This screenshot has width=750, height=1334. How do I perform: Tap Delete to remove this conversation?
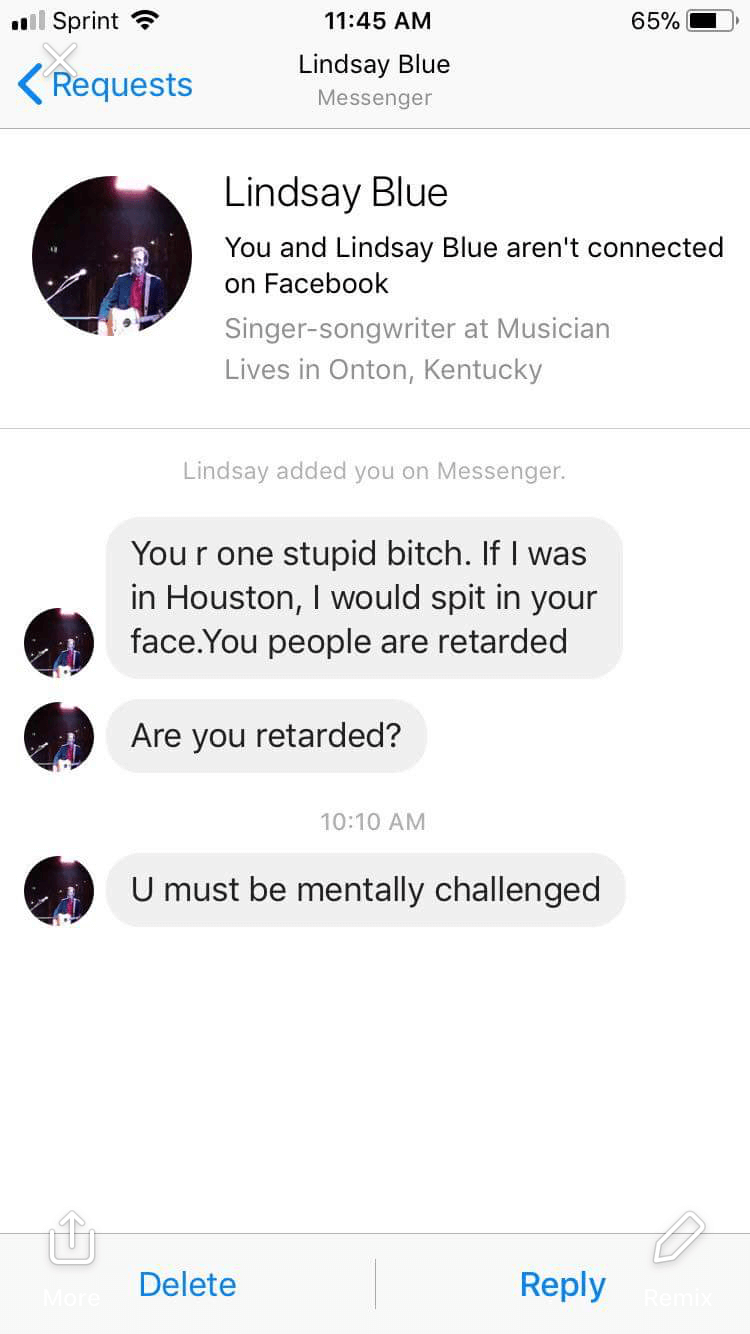pyautogui.click(x=187, y=1284)
